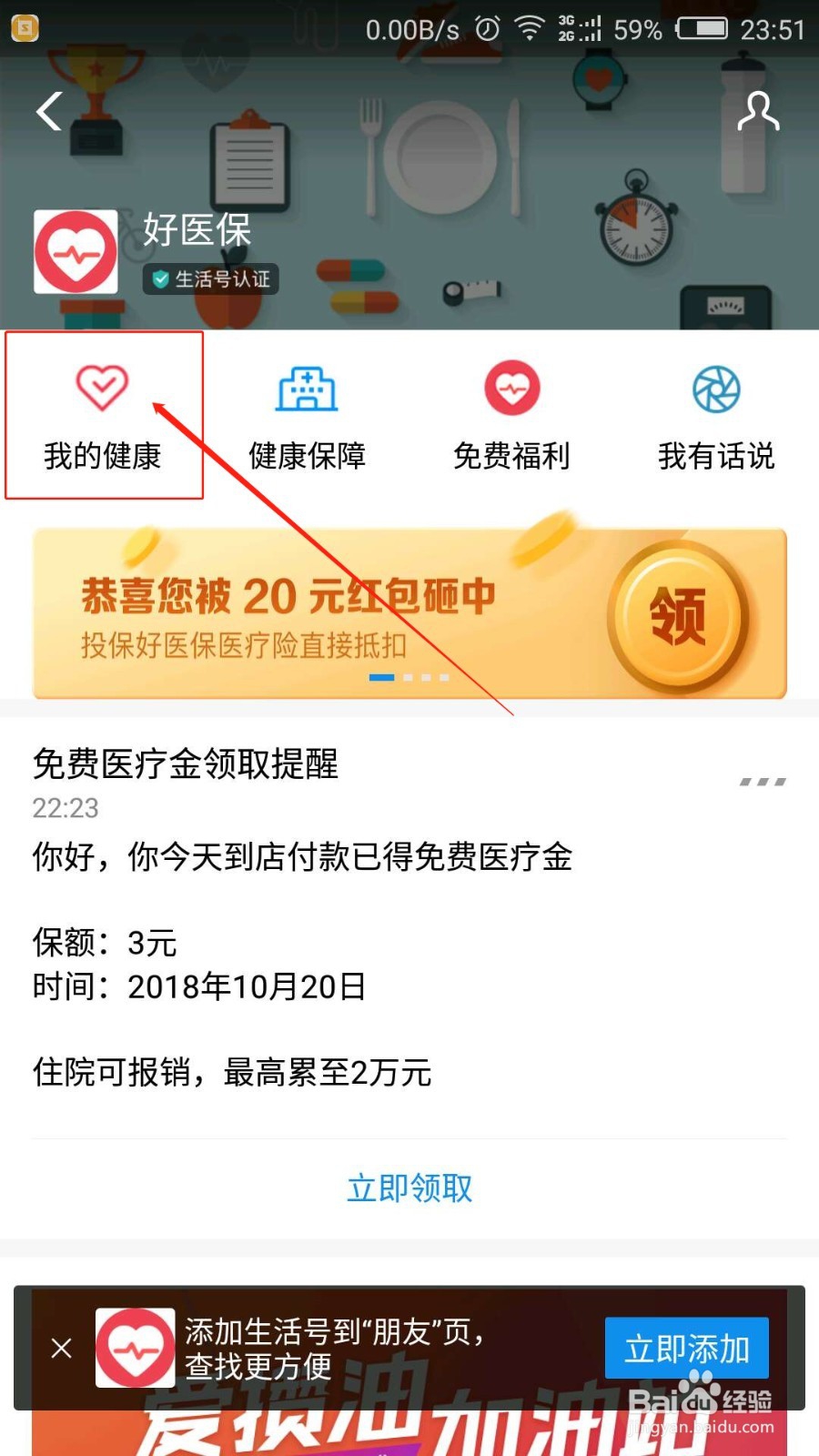Dismiss the add-to-friends banner with X
This screenshot has height=1456, width=819.
pyautogui.click(x=61, y=1348)
